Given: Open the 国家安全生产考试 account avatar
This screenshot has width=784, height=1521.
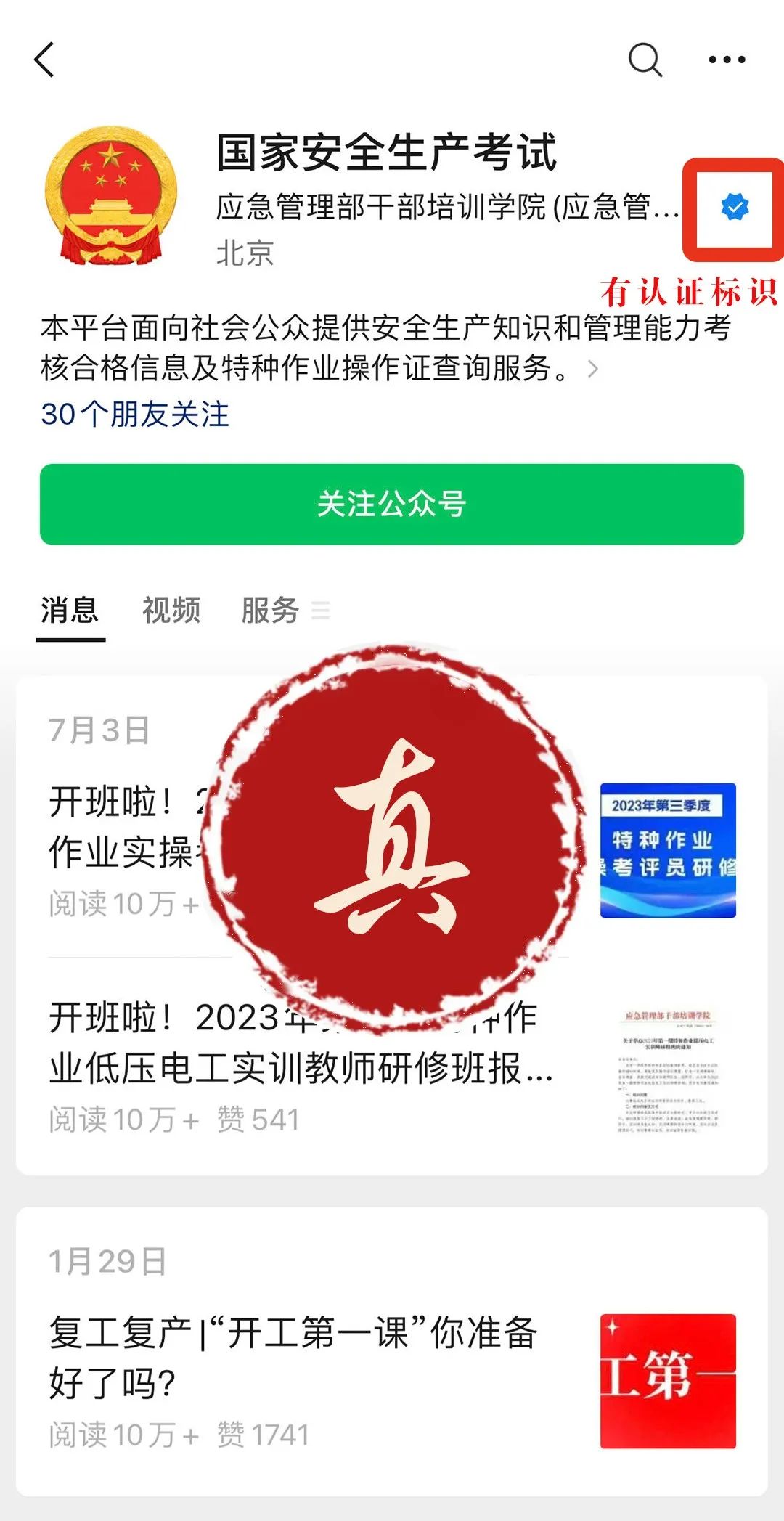Looking at the screenshot, I should click(110, 195).
